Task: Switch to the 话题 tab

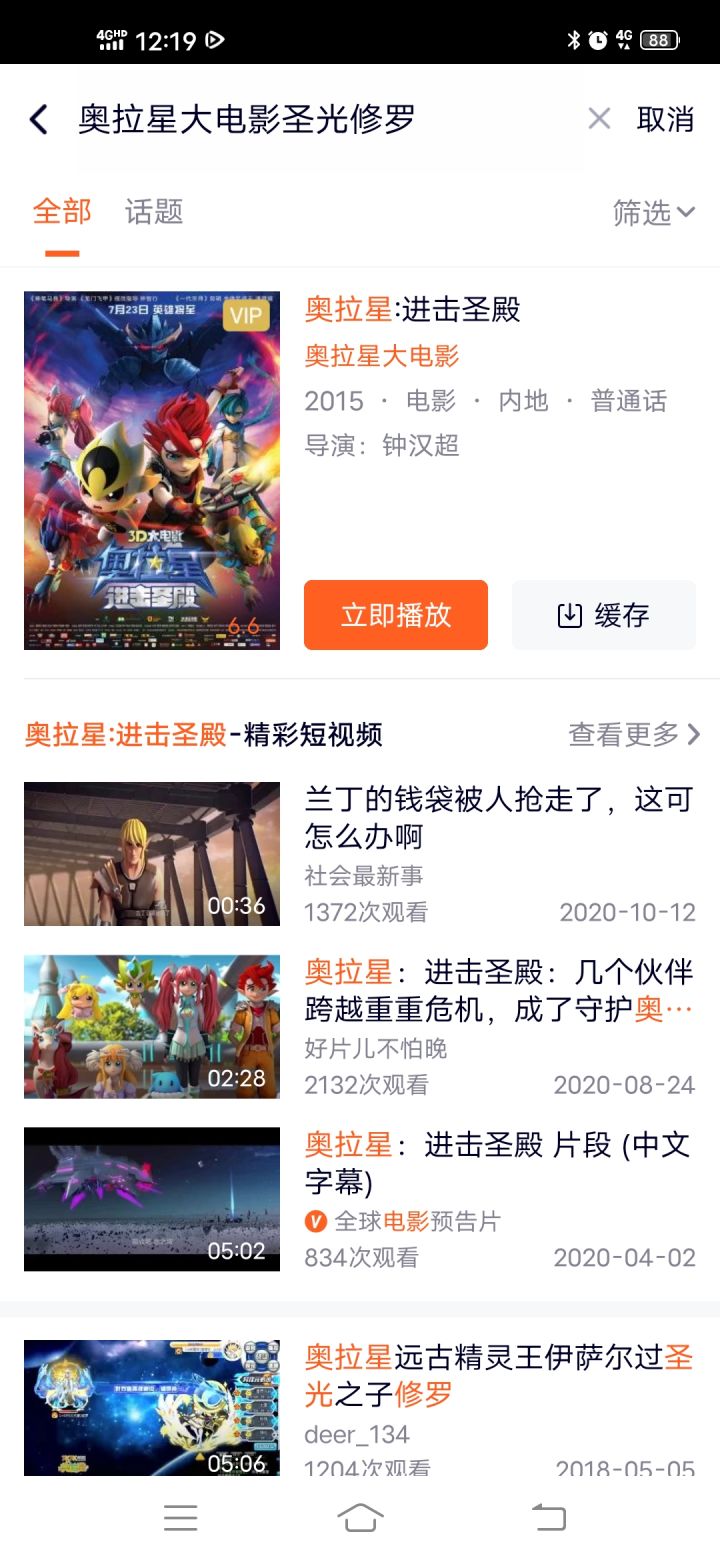Action: click(x=154, y=212)
